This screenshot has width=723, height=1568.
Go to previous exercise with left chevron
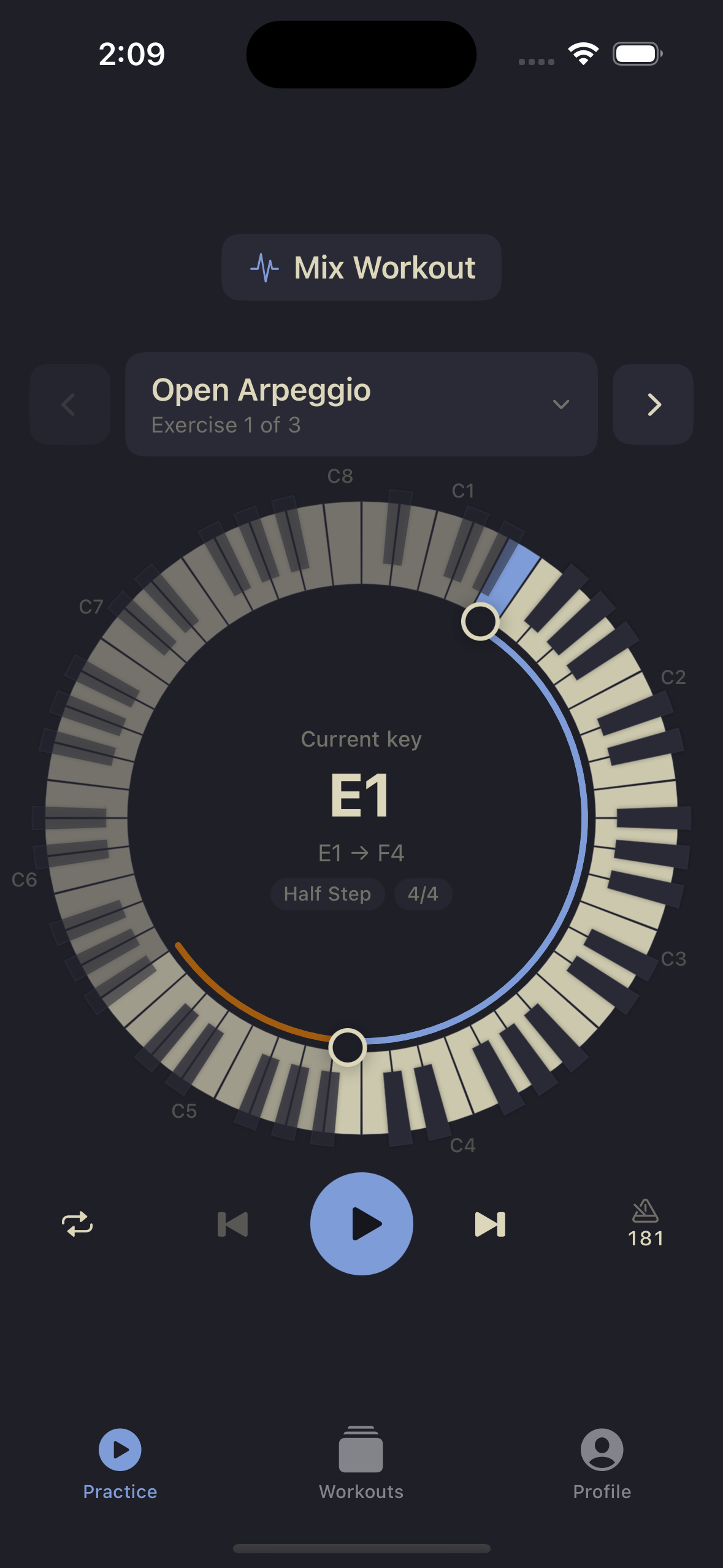click(70, 405)
